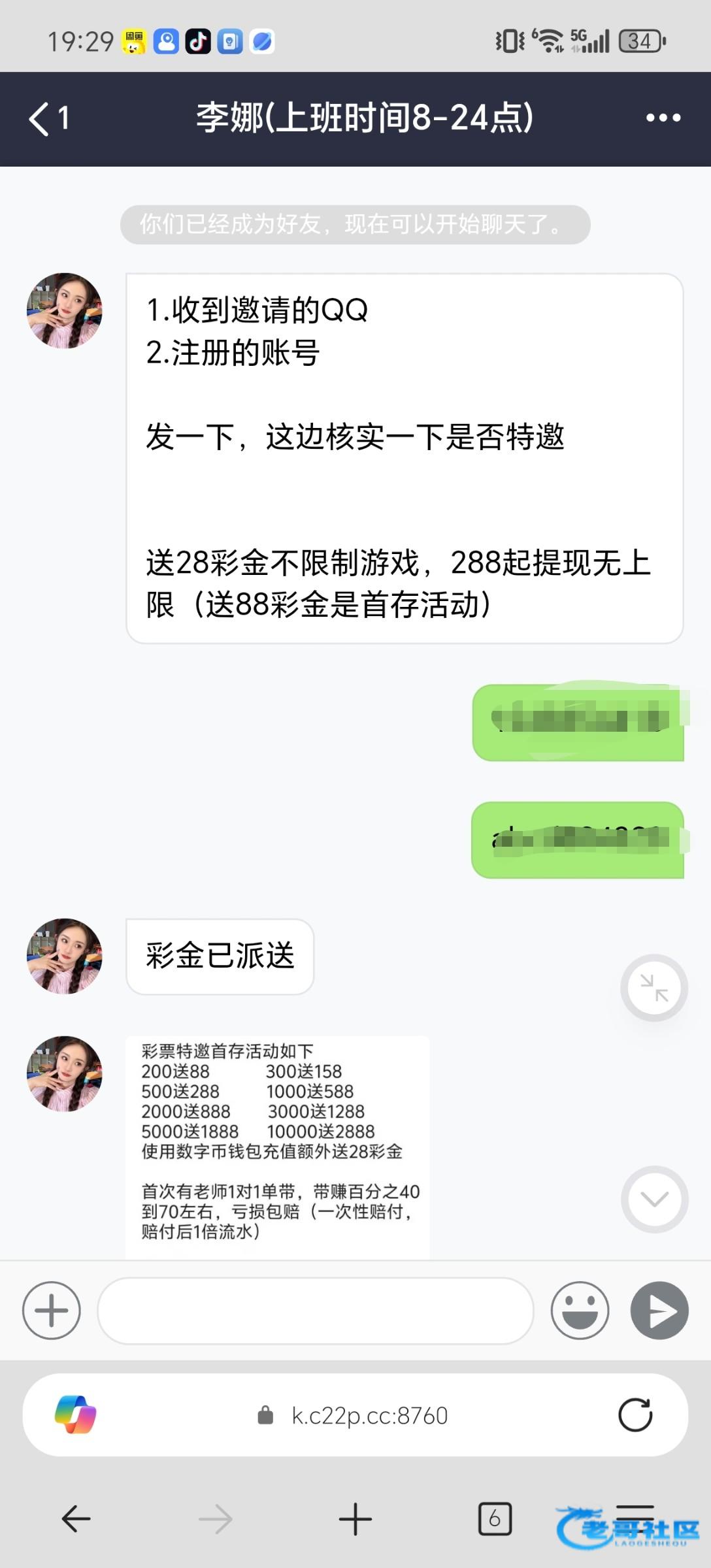Image resolution: width=711 pixels, height=1568 pixels.
Task: Open a new browser tab
Action: coord(355,1519)
